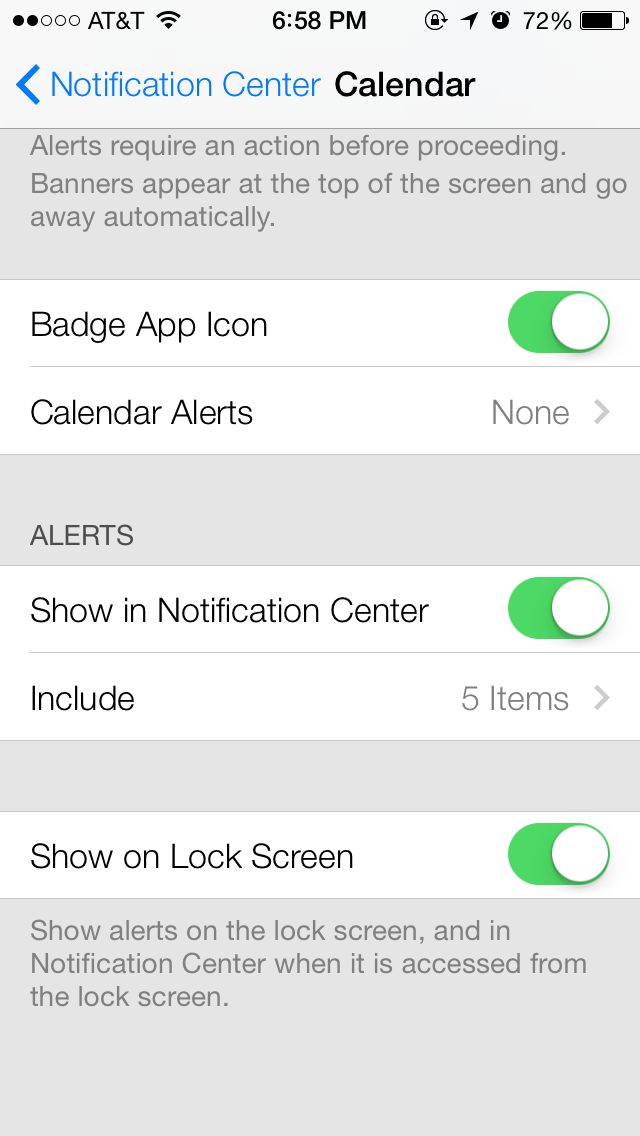The image size is (640, 1136).
Task: Open Calendar Alerts settings
Action: (320, 412)
